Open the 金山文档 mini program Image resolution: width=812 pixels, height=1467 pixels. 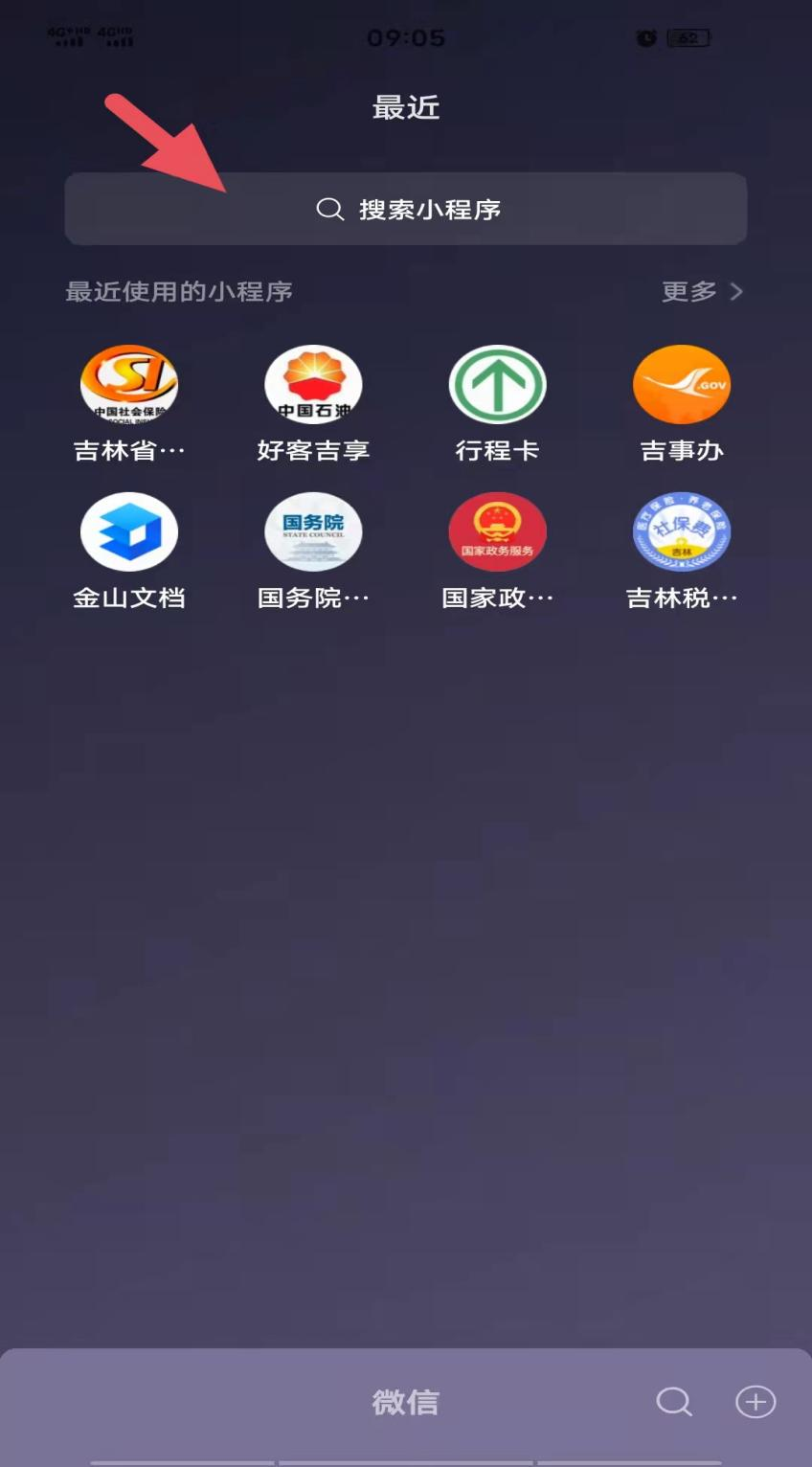tap(129, 532)
